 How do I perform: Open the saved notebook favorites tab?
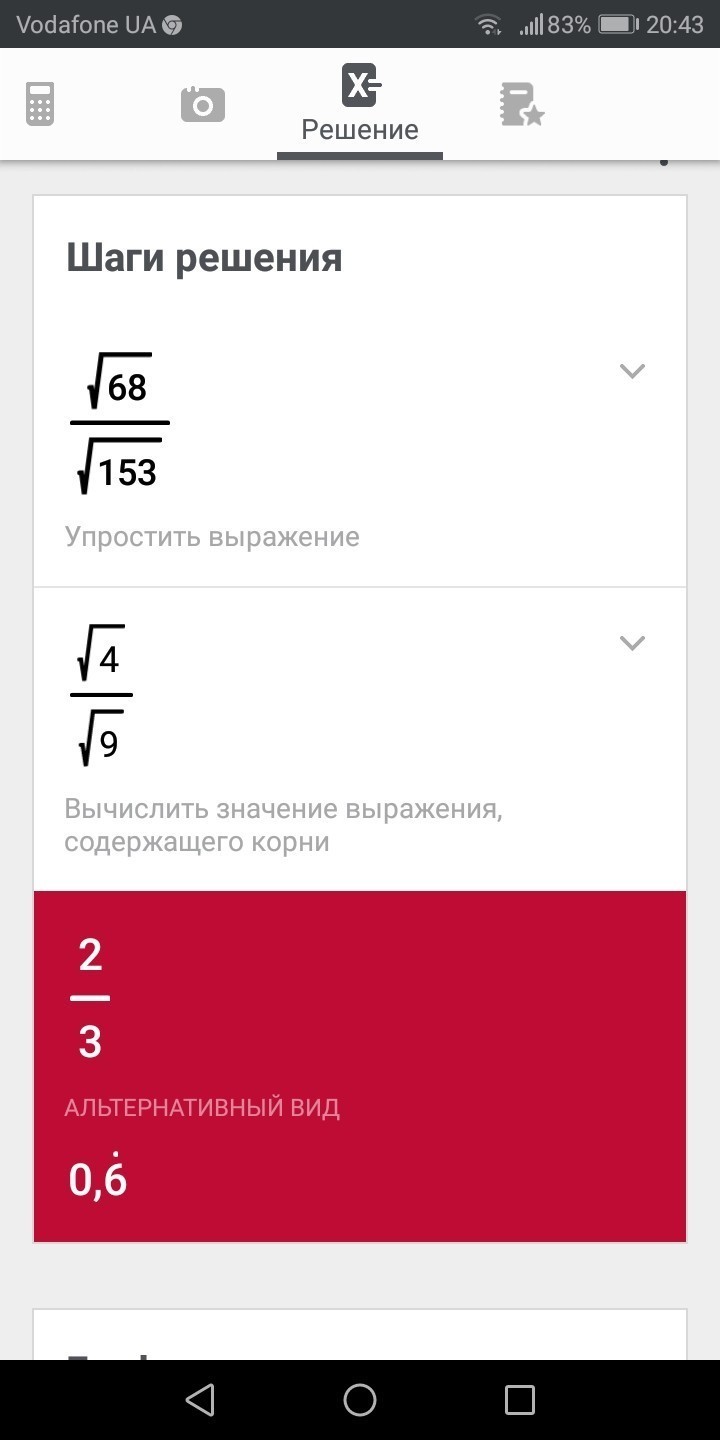[521, 104]
